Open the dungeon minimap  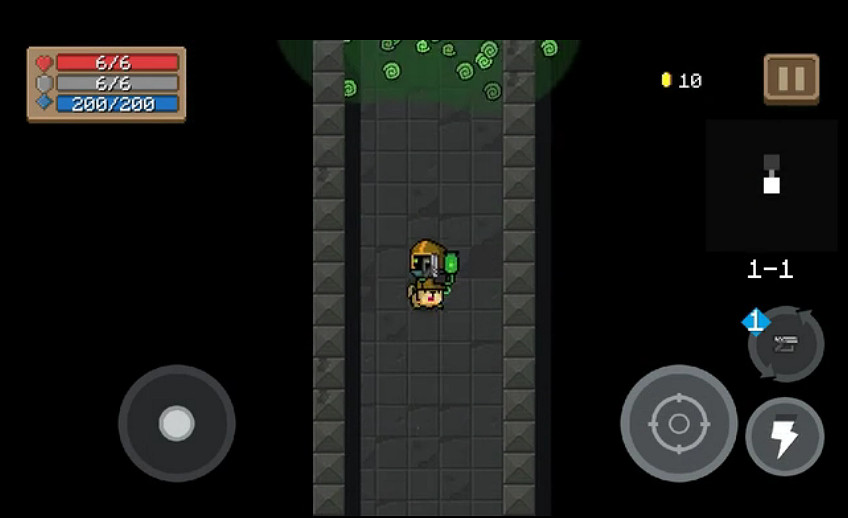771,186
